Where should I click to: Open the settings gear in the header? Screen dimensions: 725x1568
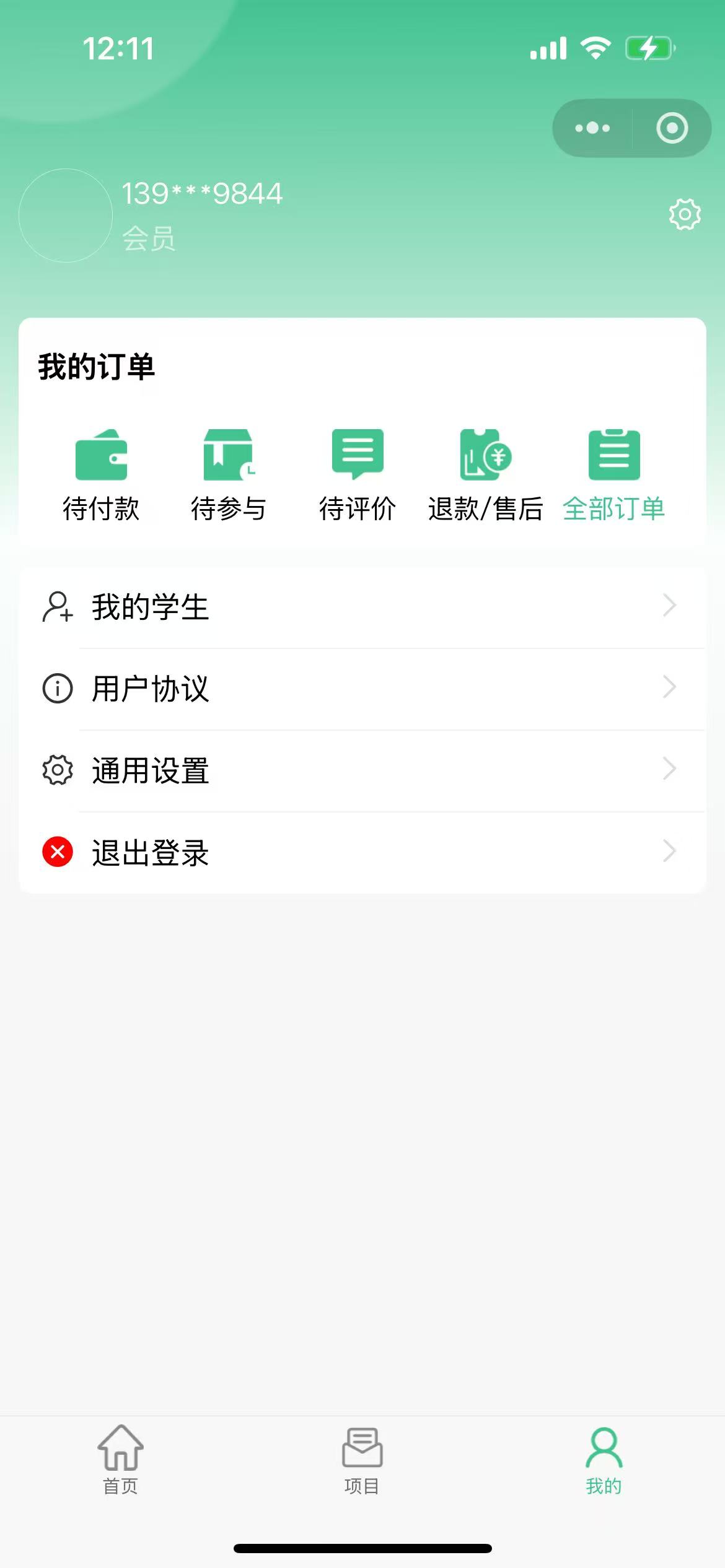tap(685, 214)
